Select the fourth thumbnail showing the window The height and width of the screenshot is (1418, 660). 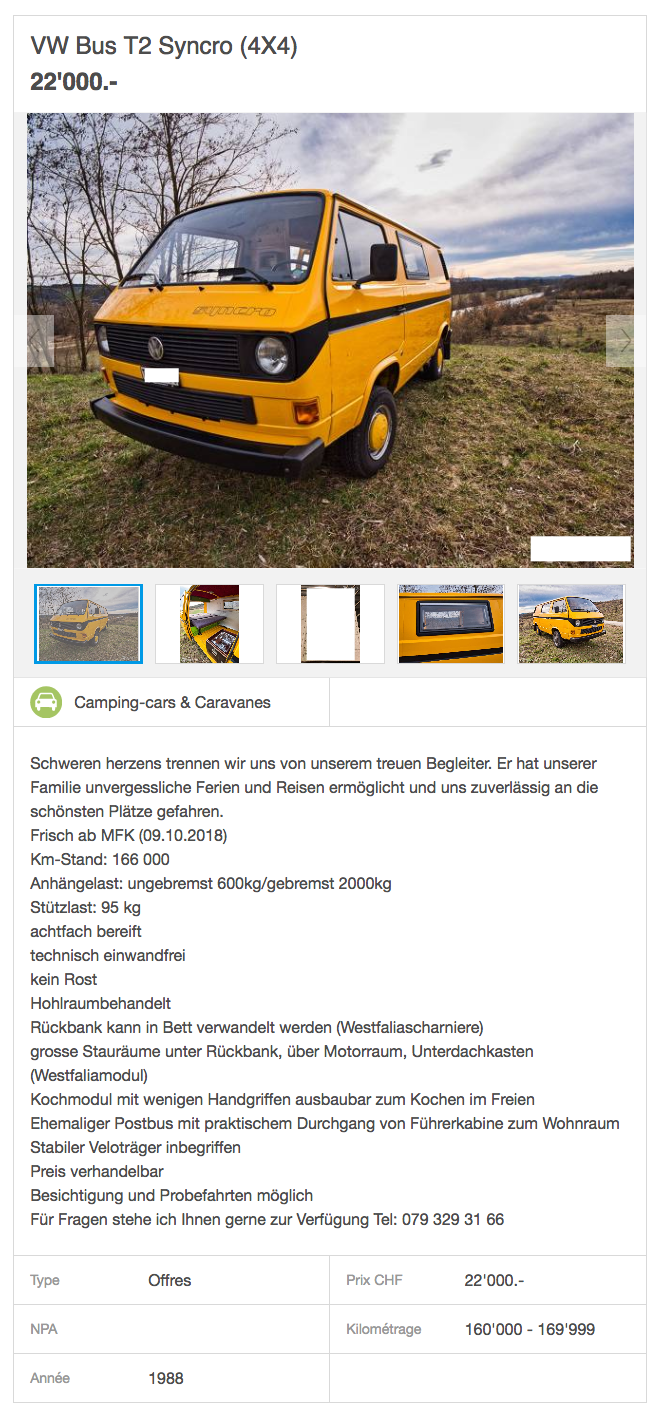(x=451, y=624)
